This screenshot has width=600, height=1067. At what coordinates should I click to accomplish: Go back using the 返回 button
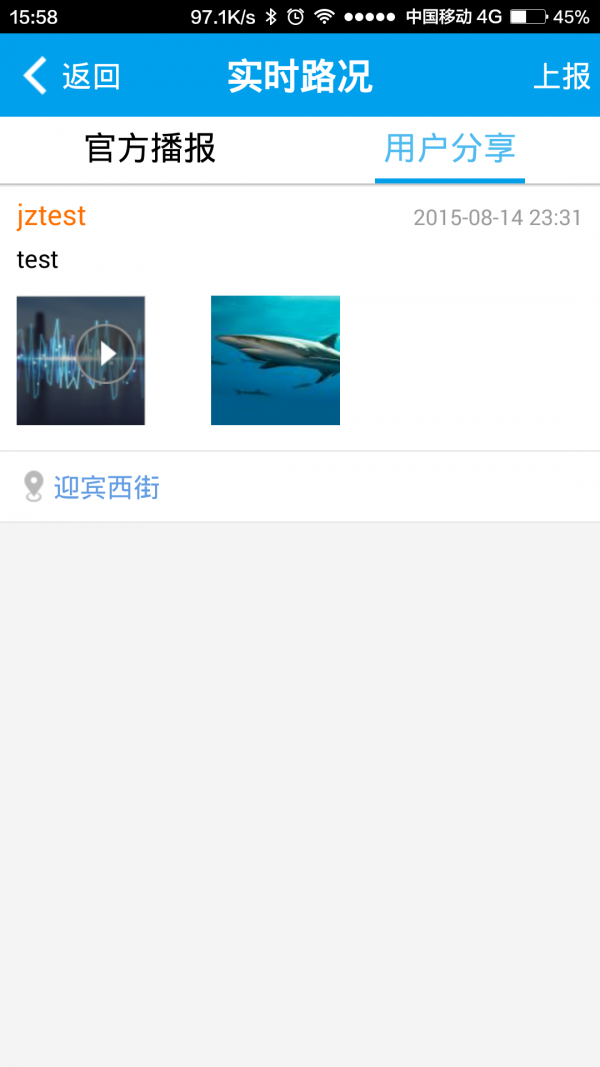(71, 76)
